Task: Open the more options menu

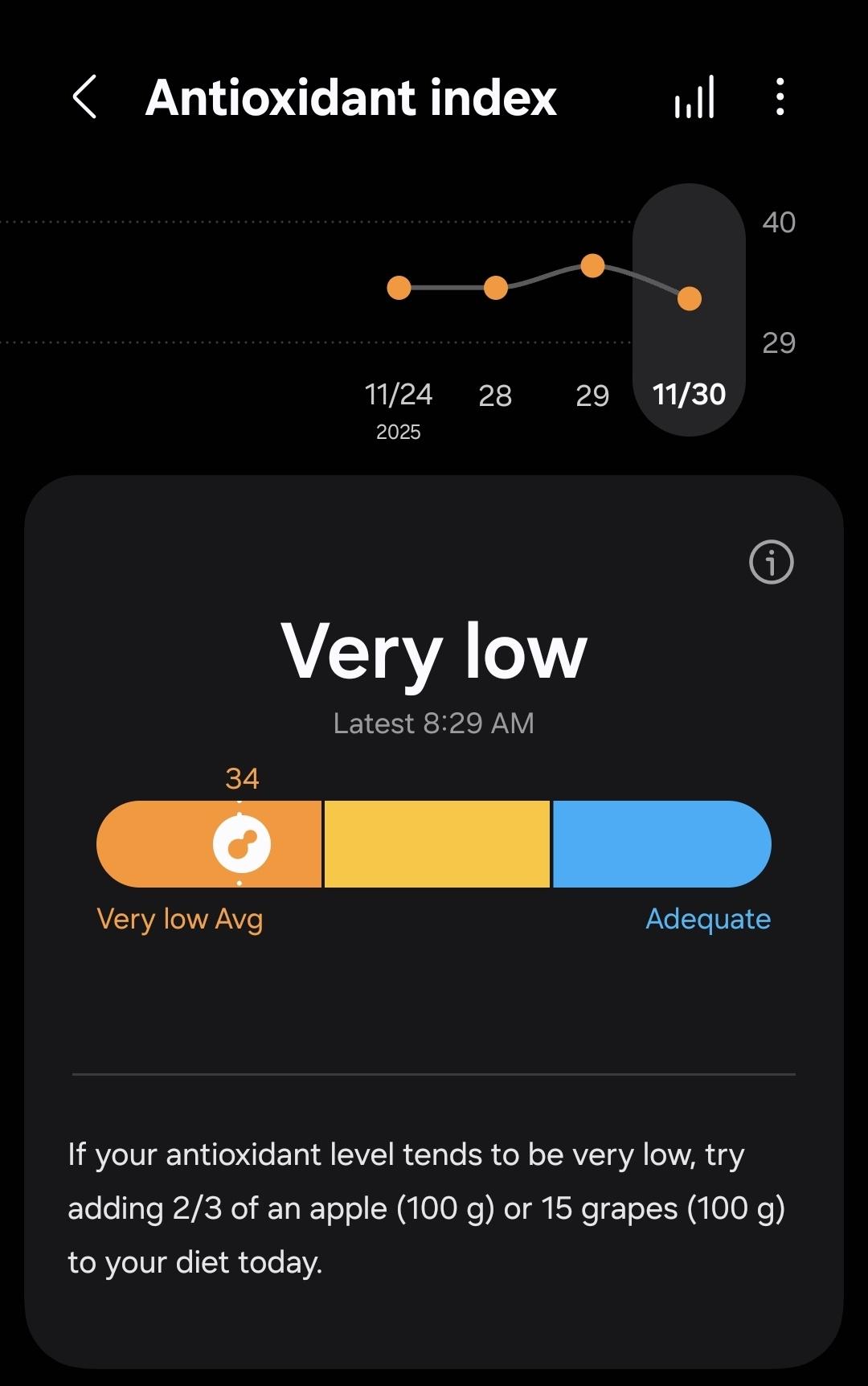Action: pos(780,97)
